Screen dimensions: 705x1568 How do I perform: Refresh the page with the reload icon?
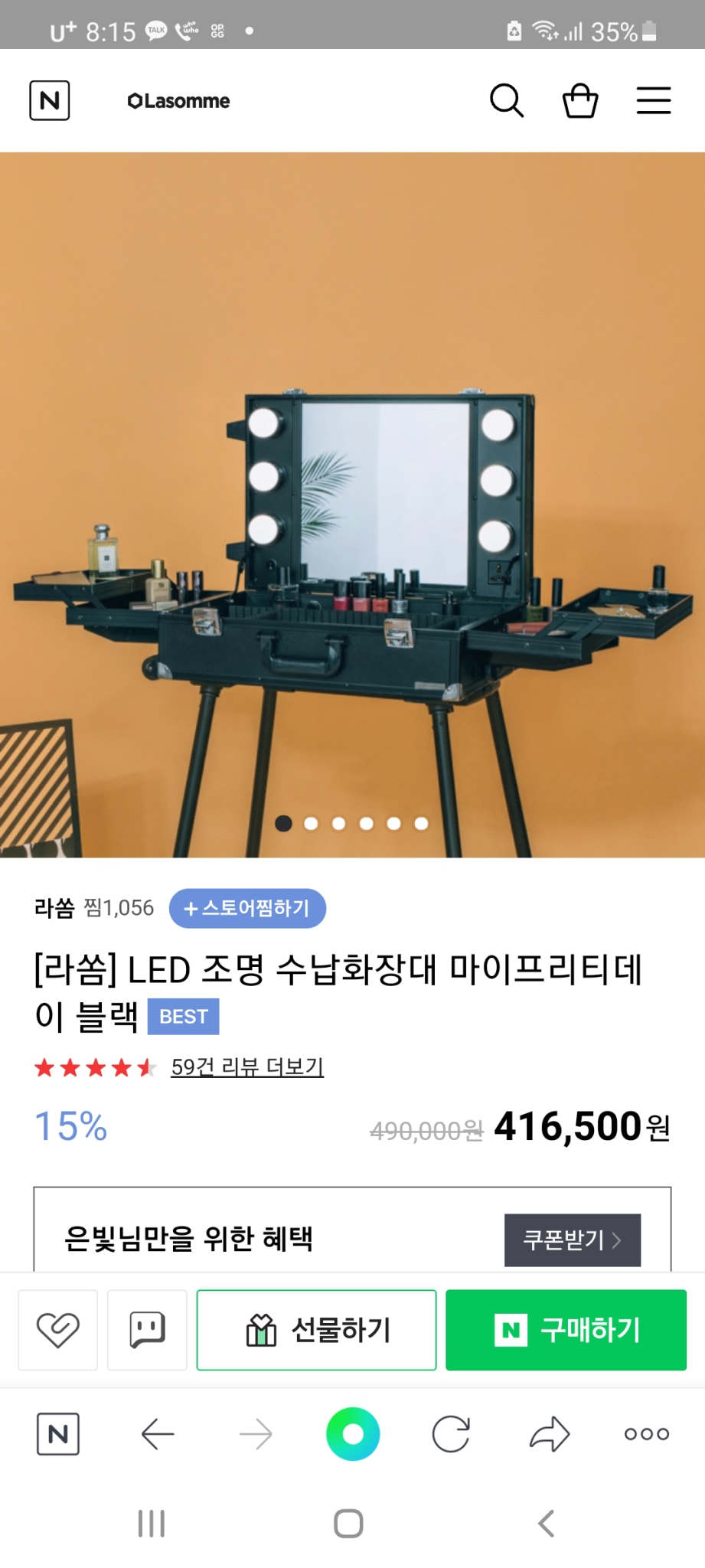(x=450, y=1435)
